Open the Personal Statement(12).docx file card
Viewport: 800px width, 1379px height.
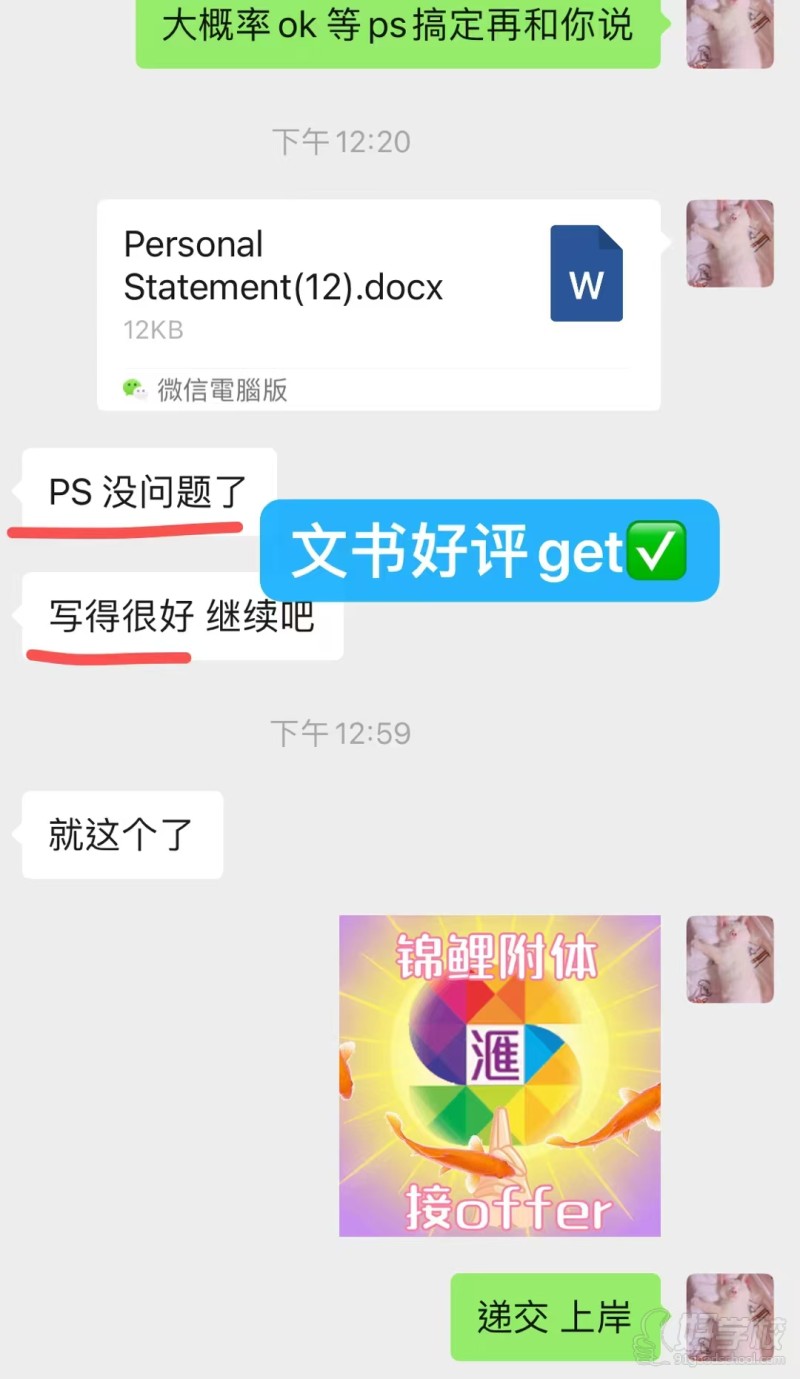coord(380,300)
